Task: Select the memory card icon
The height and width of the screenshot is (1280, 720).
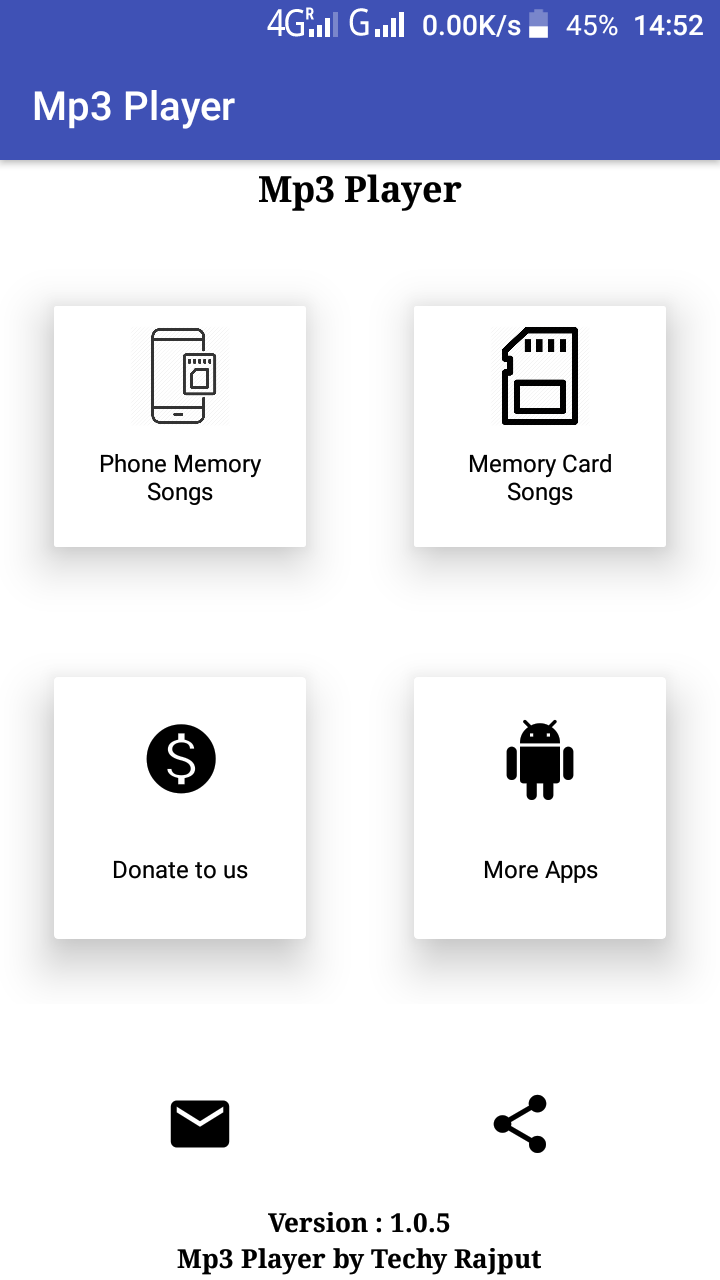Action: 539,376
